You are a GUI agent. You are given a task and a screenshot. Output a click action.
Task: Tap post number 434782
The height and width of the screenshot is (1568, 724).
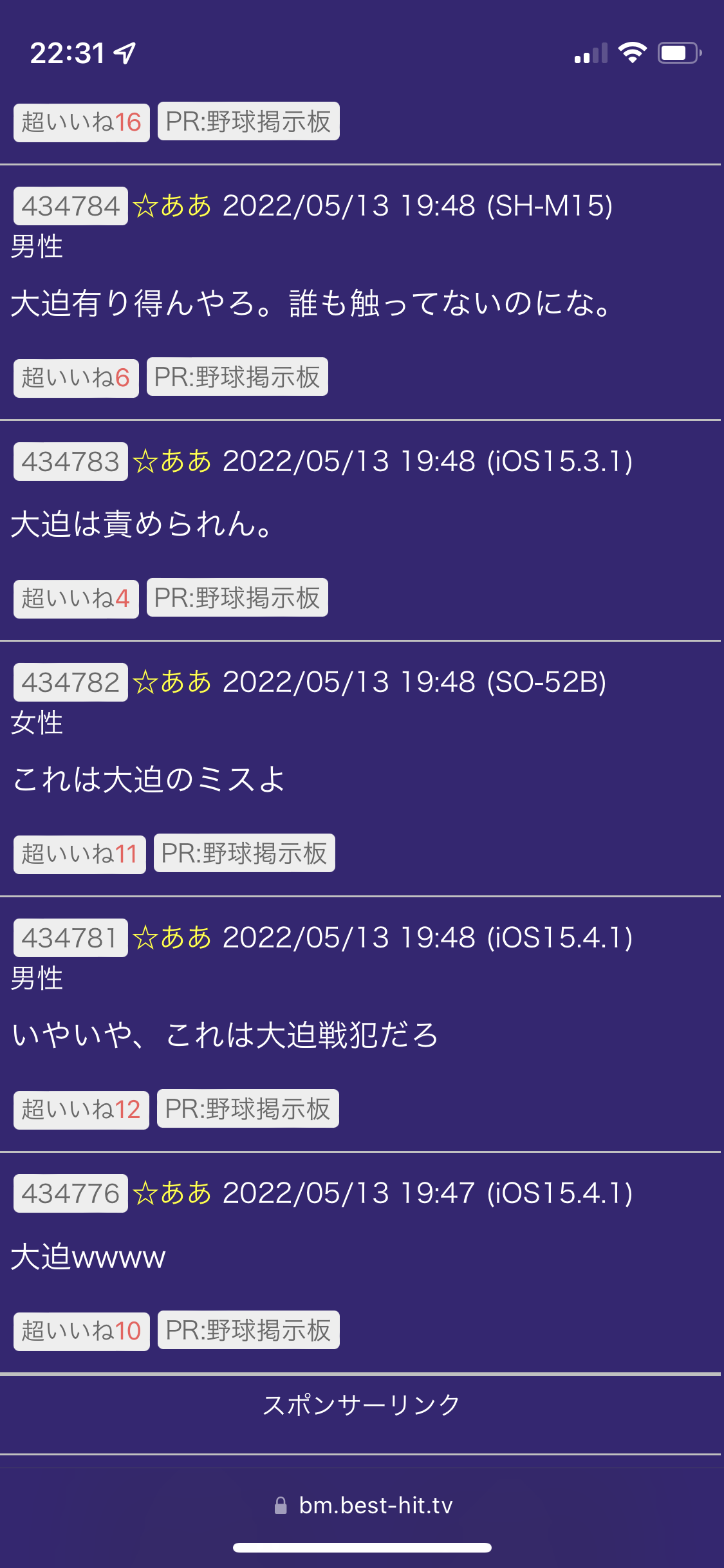tap(71, 682)
